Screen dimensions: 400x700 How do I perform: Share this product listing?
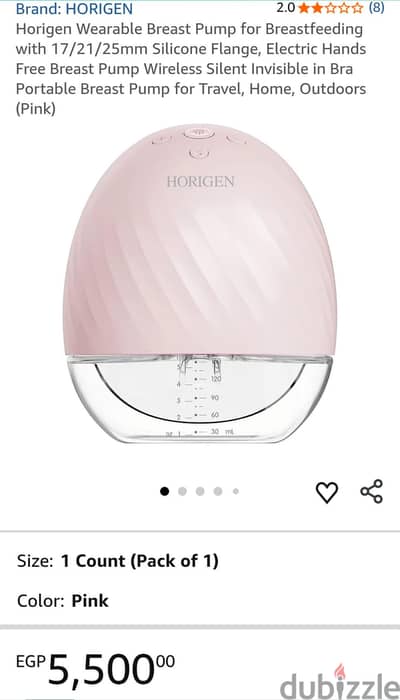[x=371, y=492]
